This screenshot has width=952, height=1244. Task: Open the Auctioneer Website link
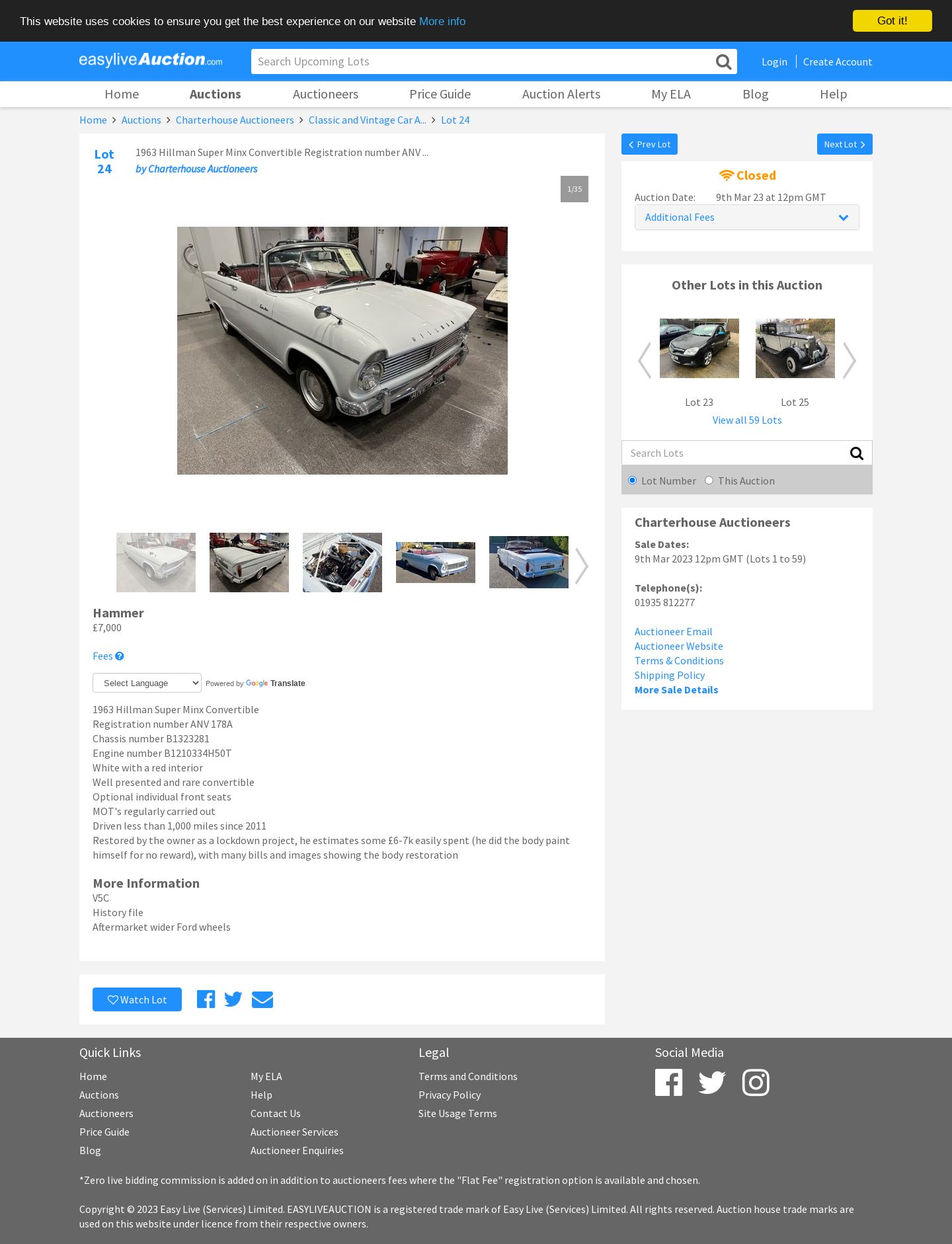pyautogui.click(x=678, y=646)
